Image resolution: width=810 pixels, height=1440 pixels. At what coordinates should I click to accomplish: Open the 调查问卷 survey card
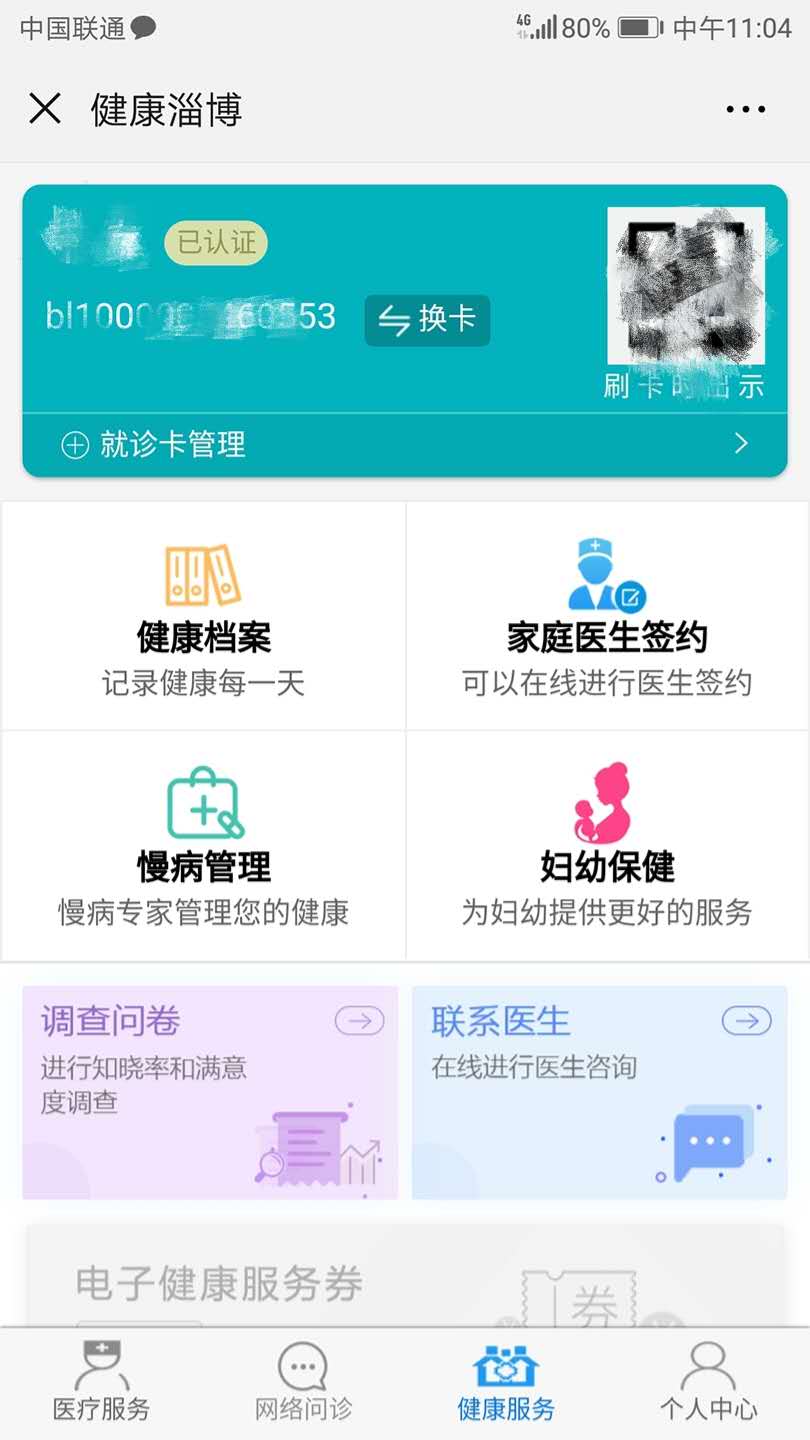point(210,1092)
